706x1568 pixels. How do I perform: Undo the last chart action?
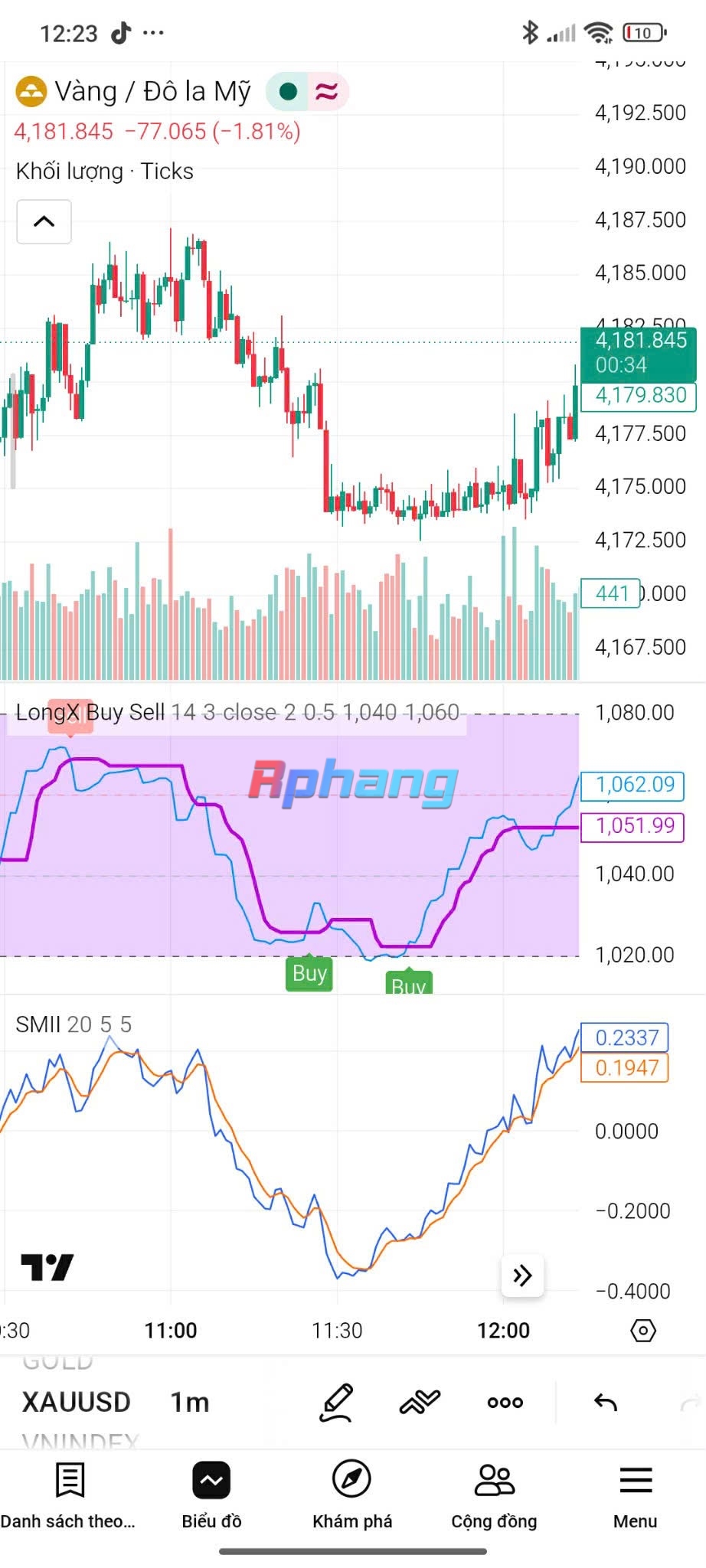point(606,1403)
